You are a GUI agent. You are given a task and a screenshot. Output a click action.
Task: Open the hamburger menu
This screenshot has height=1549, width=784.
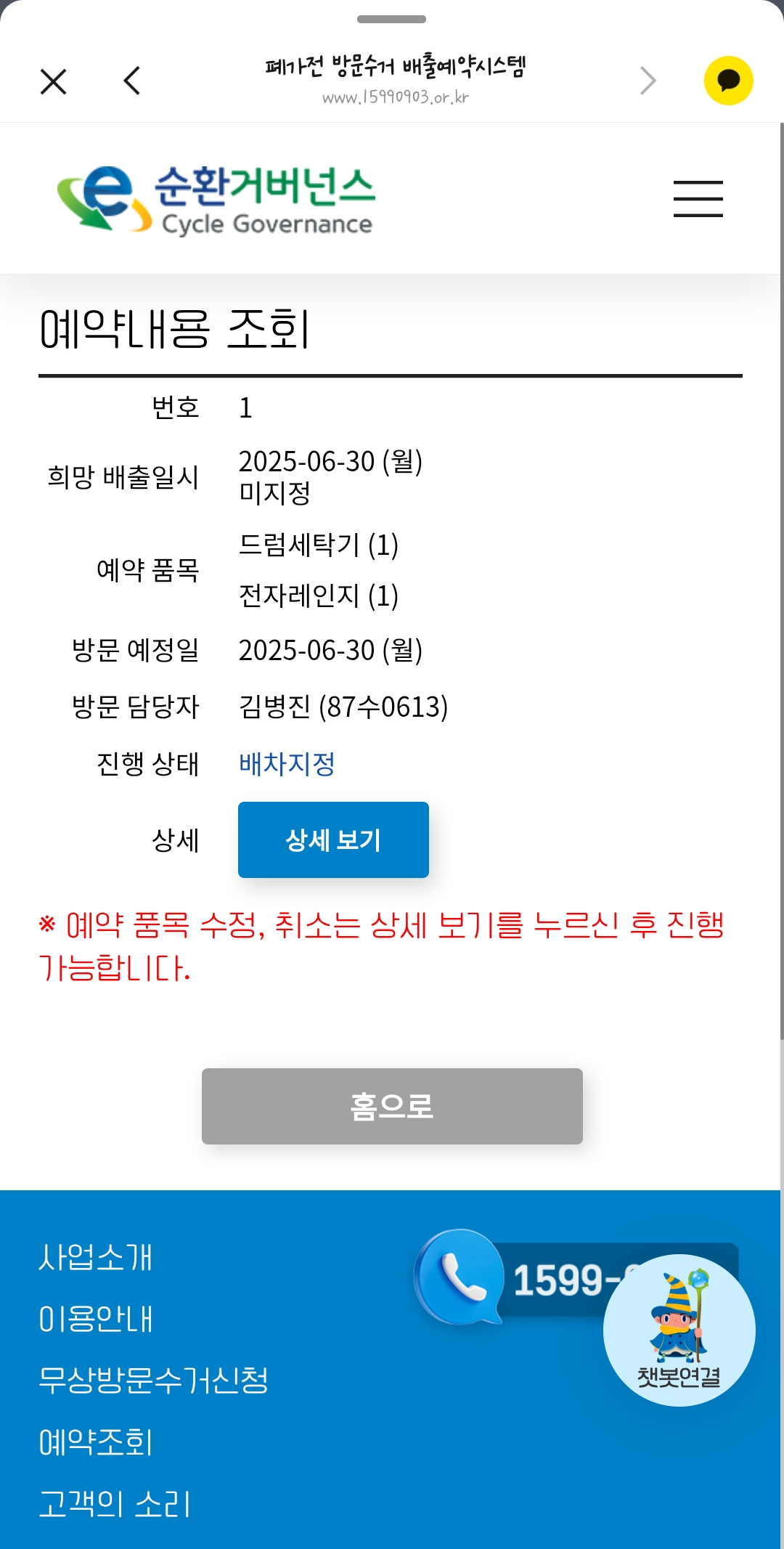click(x=698, y=199)
